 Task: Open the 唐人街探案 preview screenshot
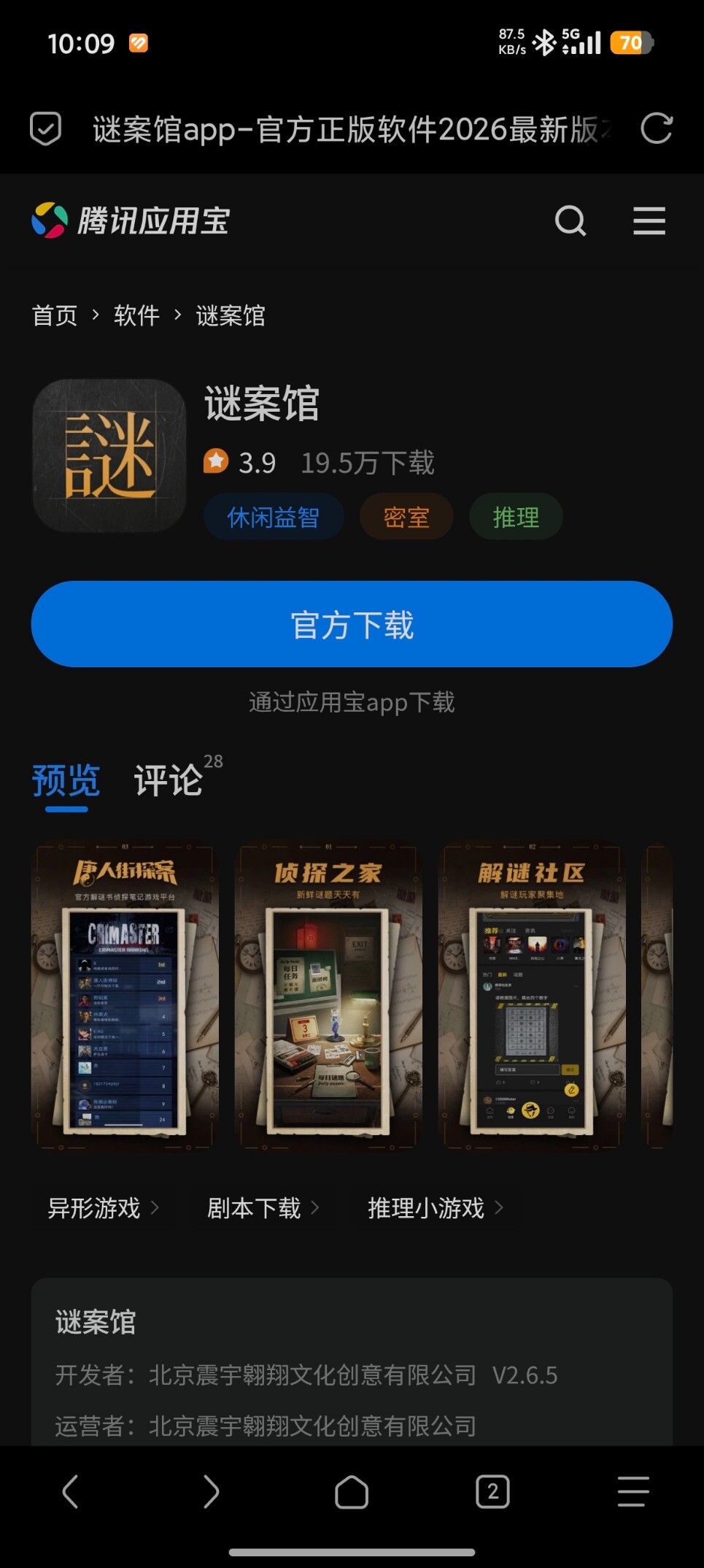click(125, 996)
